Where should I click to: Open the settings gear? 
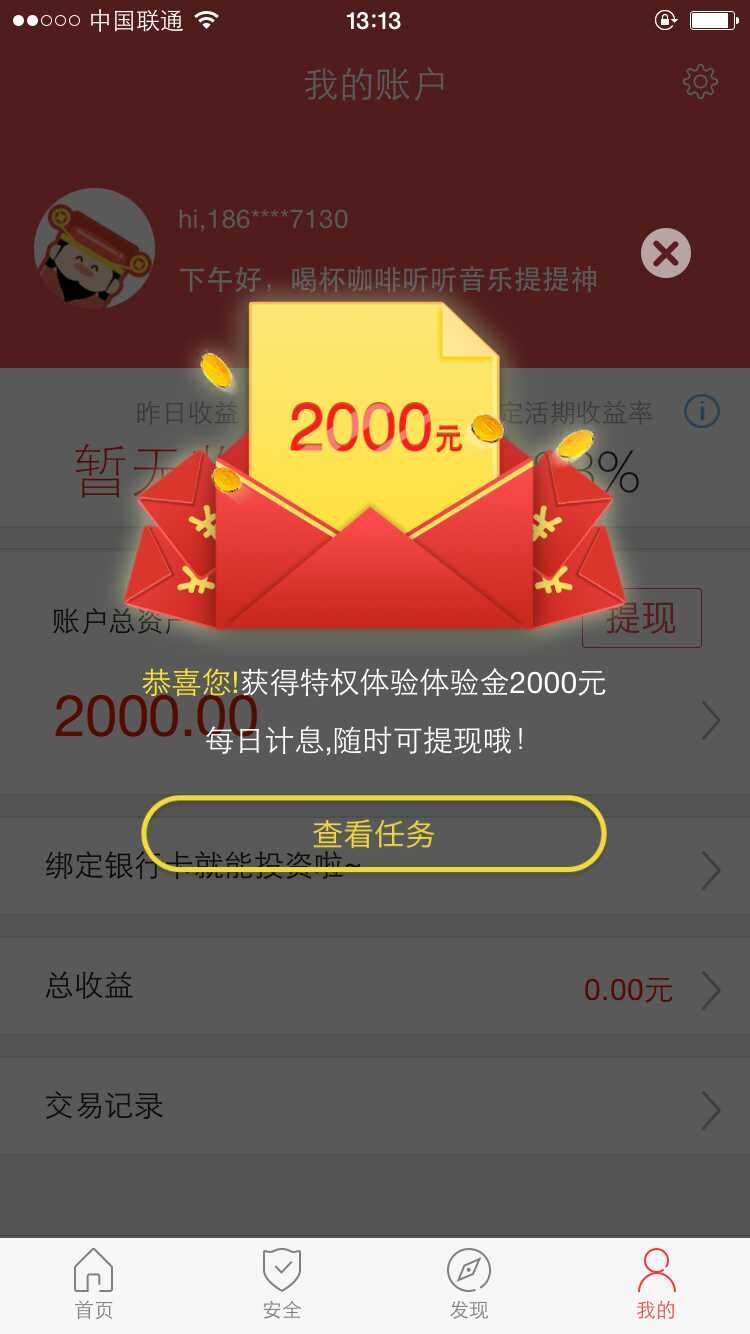[700, 82]
